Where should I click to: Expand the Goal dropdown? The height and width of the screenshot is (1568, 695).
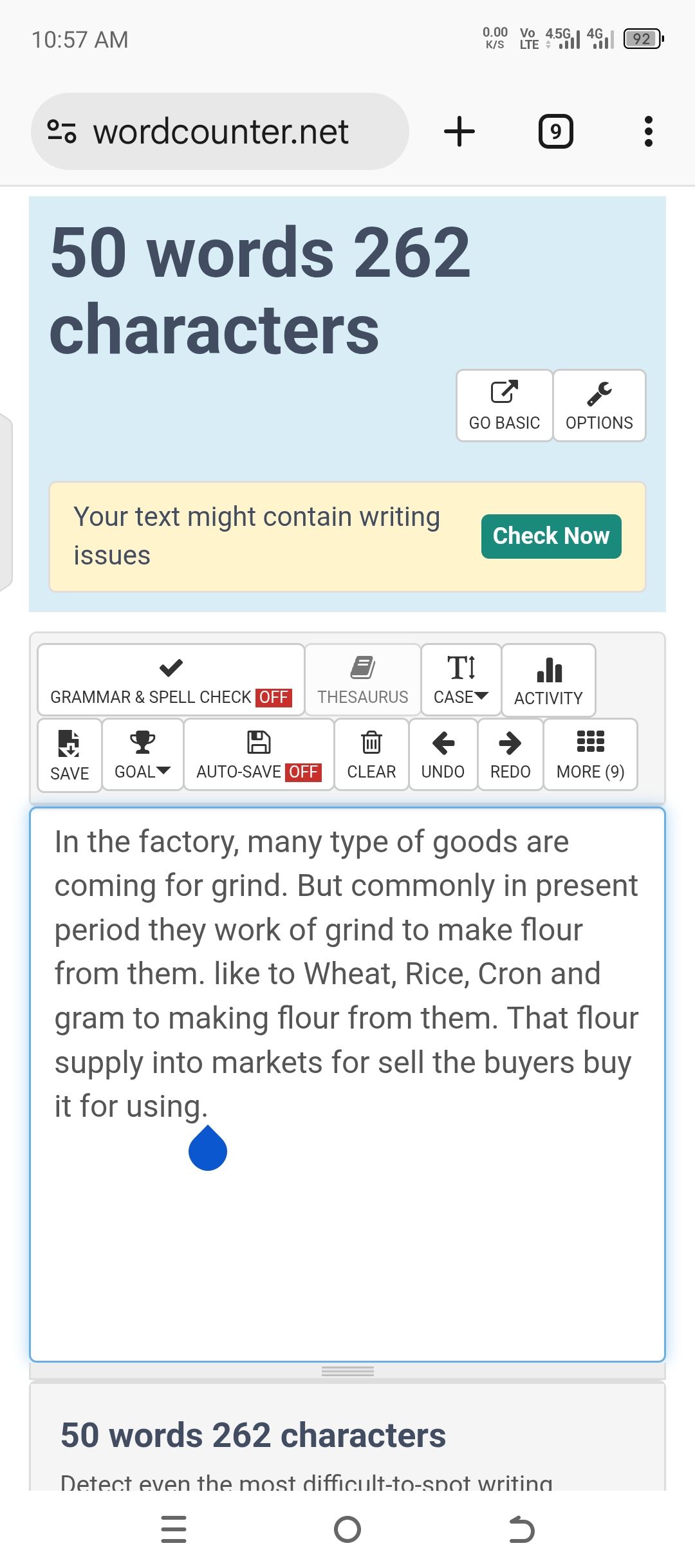142,754
